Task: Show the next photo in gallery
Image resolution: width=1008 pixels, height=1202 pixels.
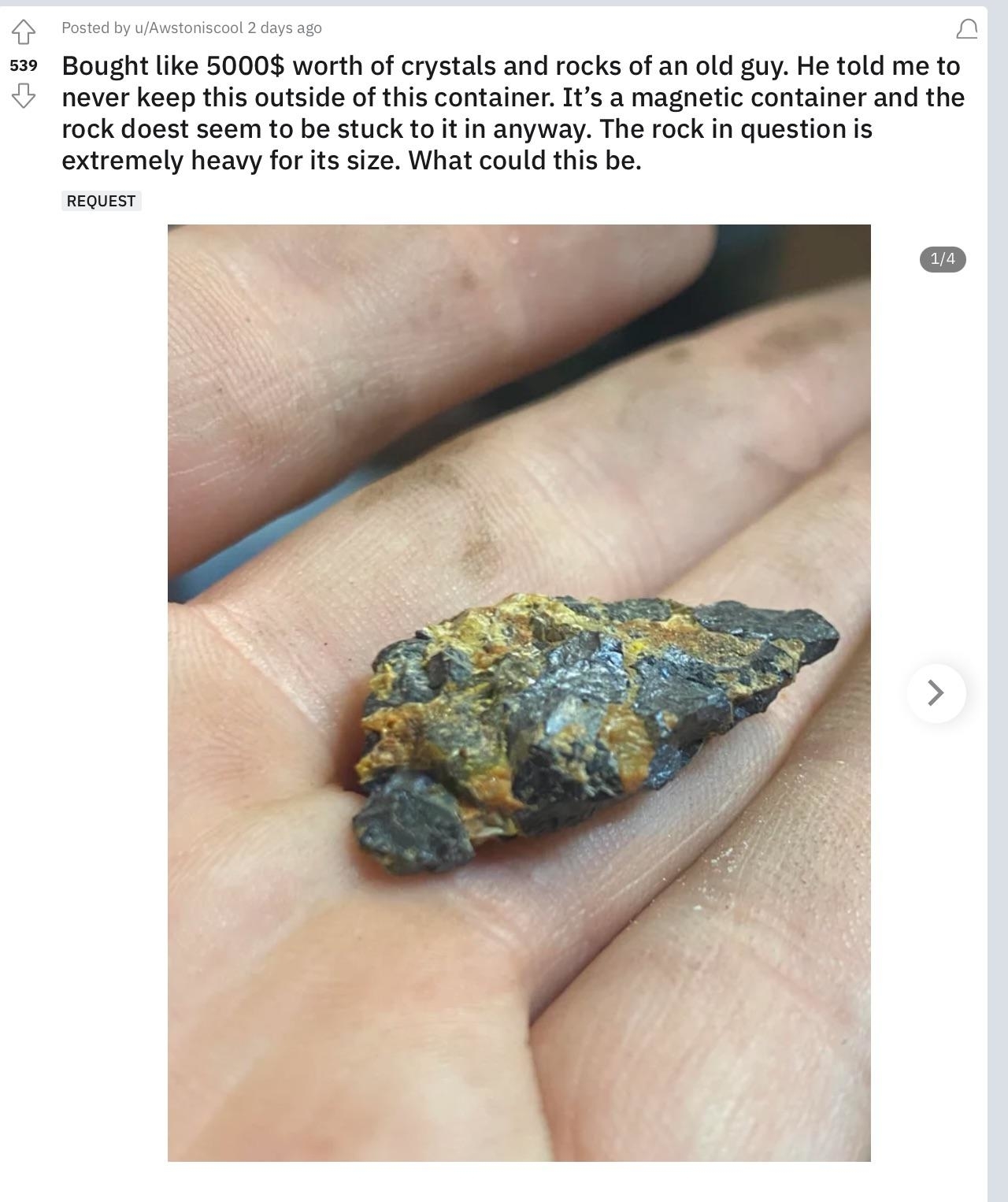Action: pyautogui.click(x=936, y=693)
